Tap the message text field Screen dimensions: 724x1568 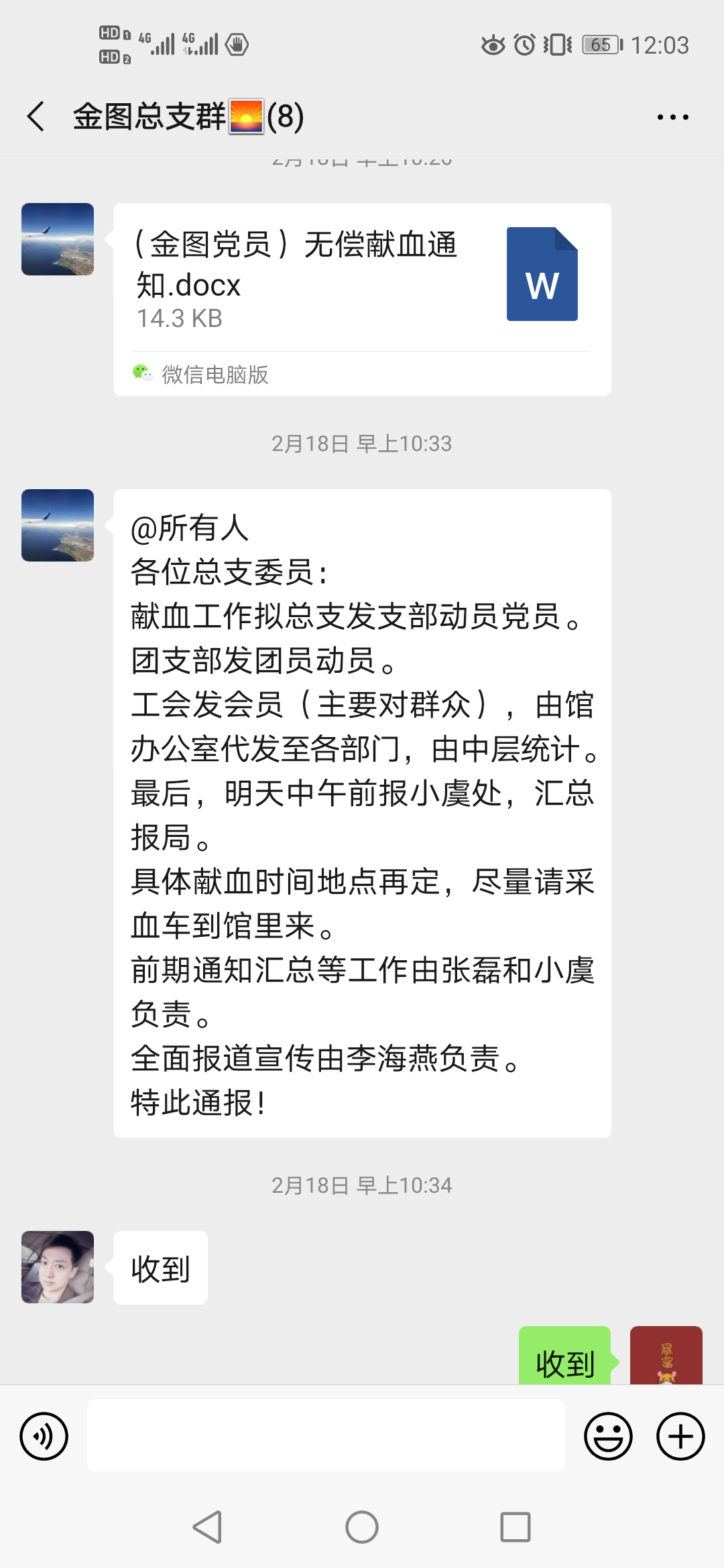tap(325, 1435)
